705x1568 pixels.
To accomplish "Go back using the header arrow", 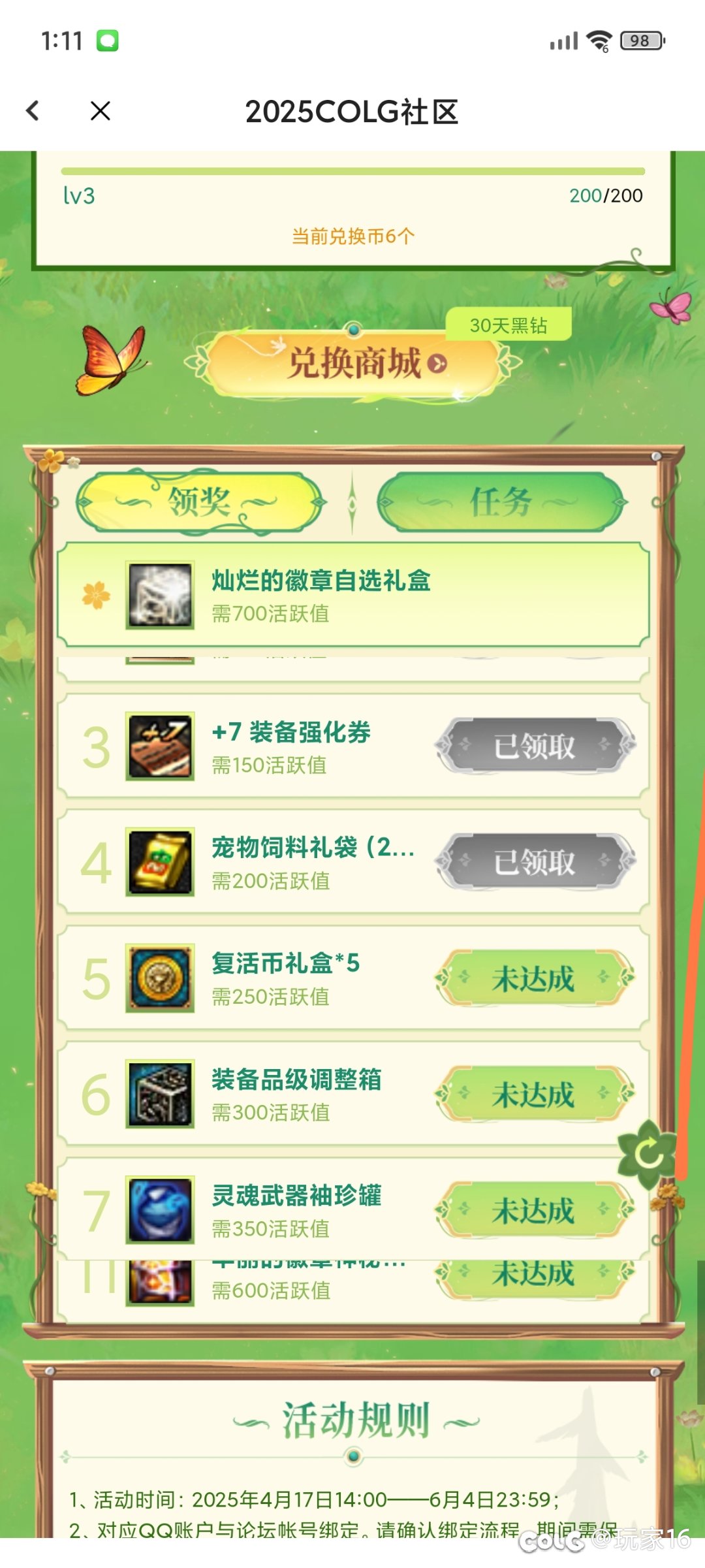I will 33,110.
